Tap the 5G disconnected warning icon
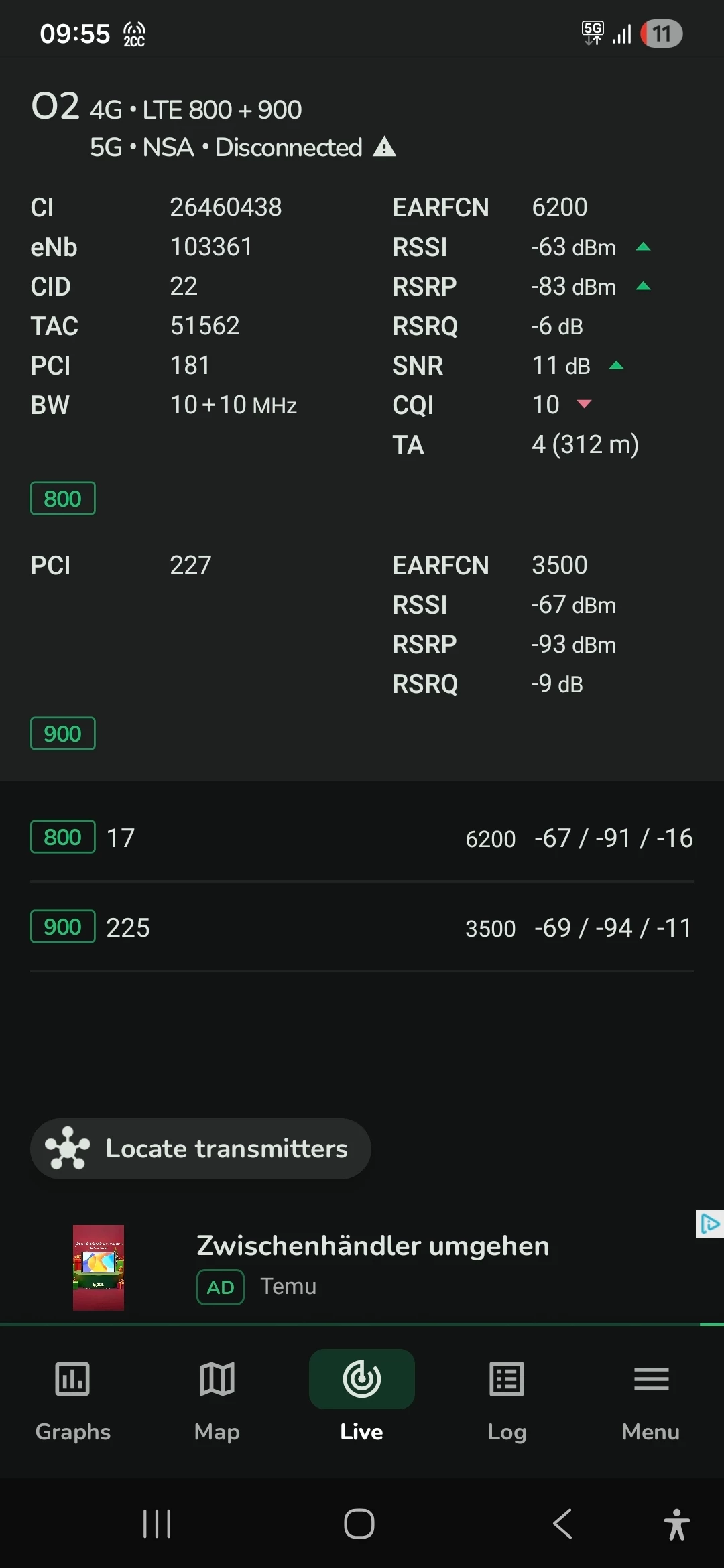 pos(384,147)
